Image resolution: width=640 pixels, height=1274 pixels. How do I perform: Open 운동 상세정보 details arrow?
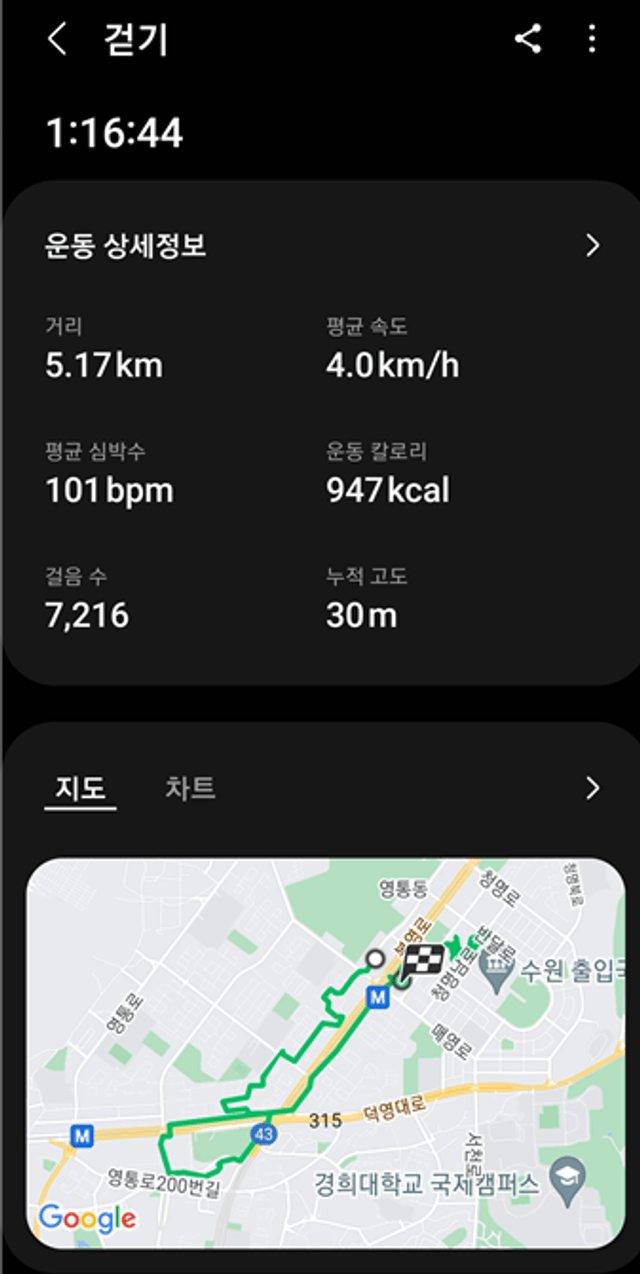pos(593,246)
